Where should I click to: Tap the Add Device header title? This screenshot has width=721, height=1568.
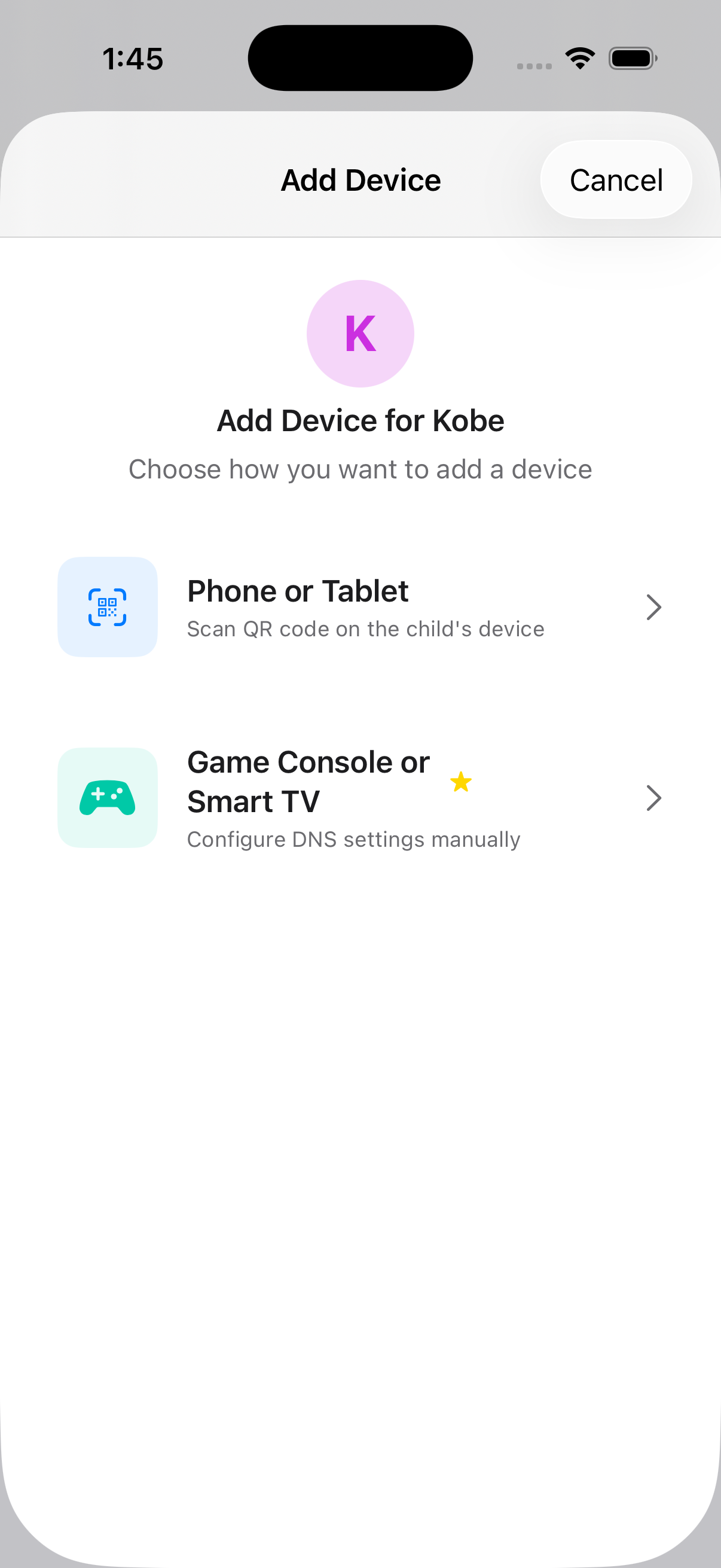click(360, 179)
